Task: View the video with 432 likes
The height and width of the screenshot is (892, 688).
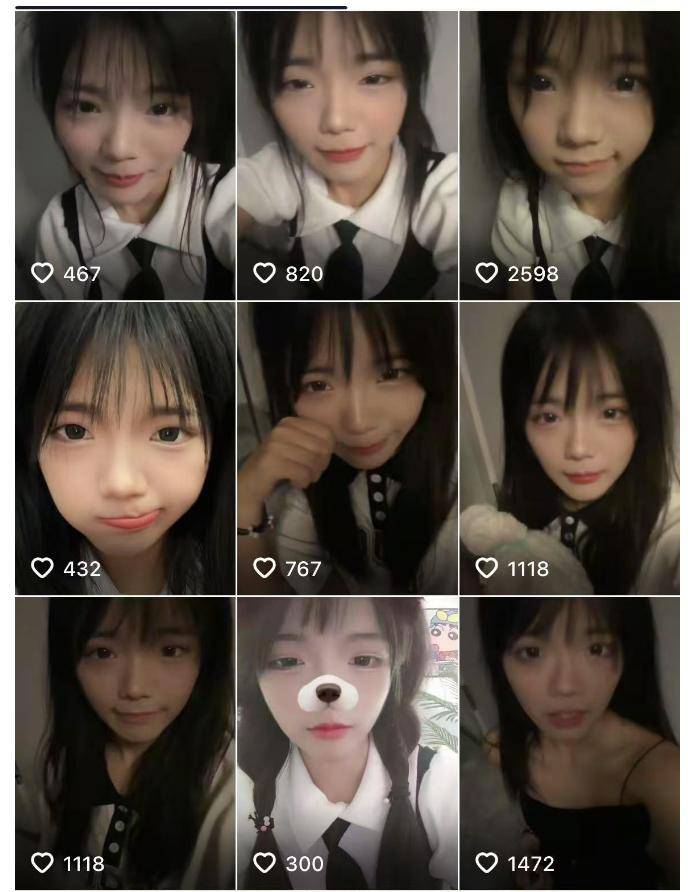Action: (x=125, y=448)
